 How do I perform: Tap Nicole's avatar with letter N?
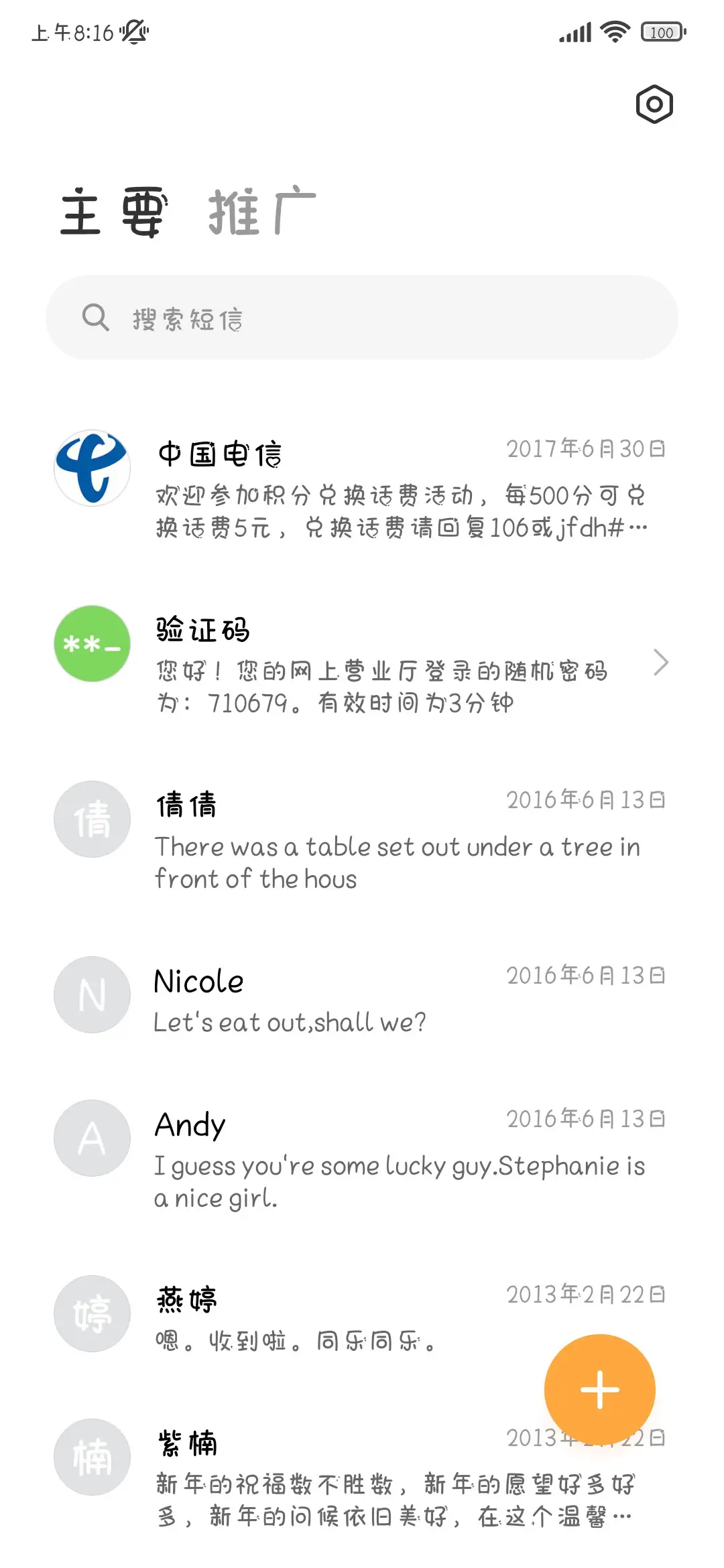tap(92, 994)
